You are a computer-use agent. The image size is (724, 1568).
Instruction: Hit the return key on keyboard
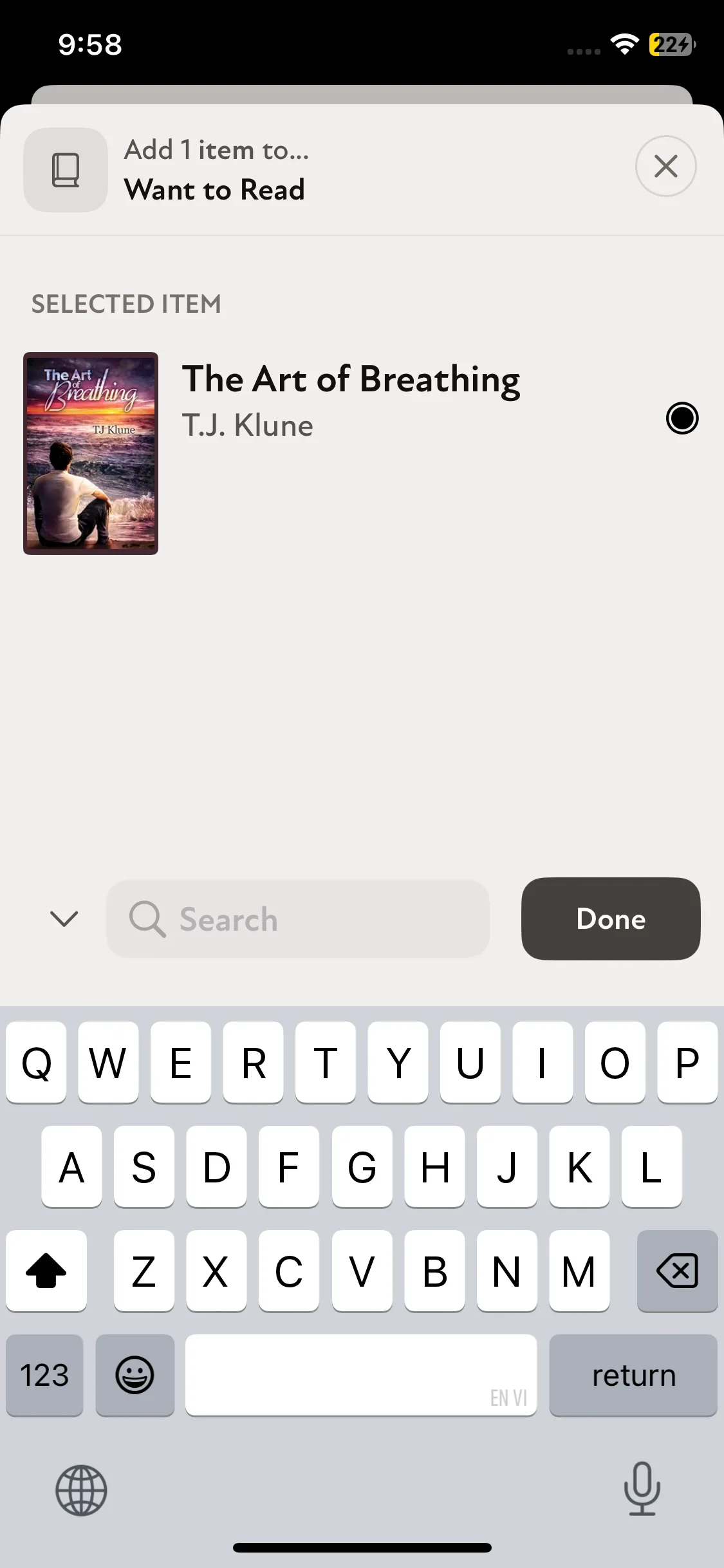(x=633, y=1376)
